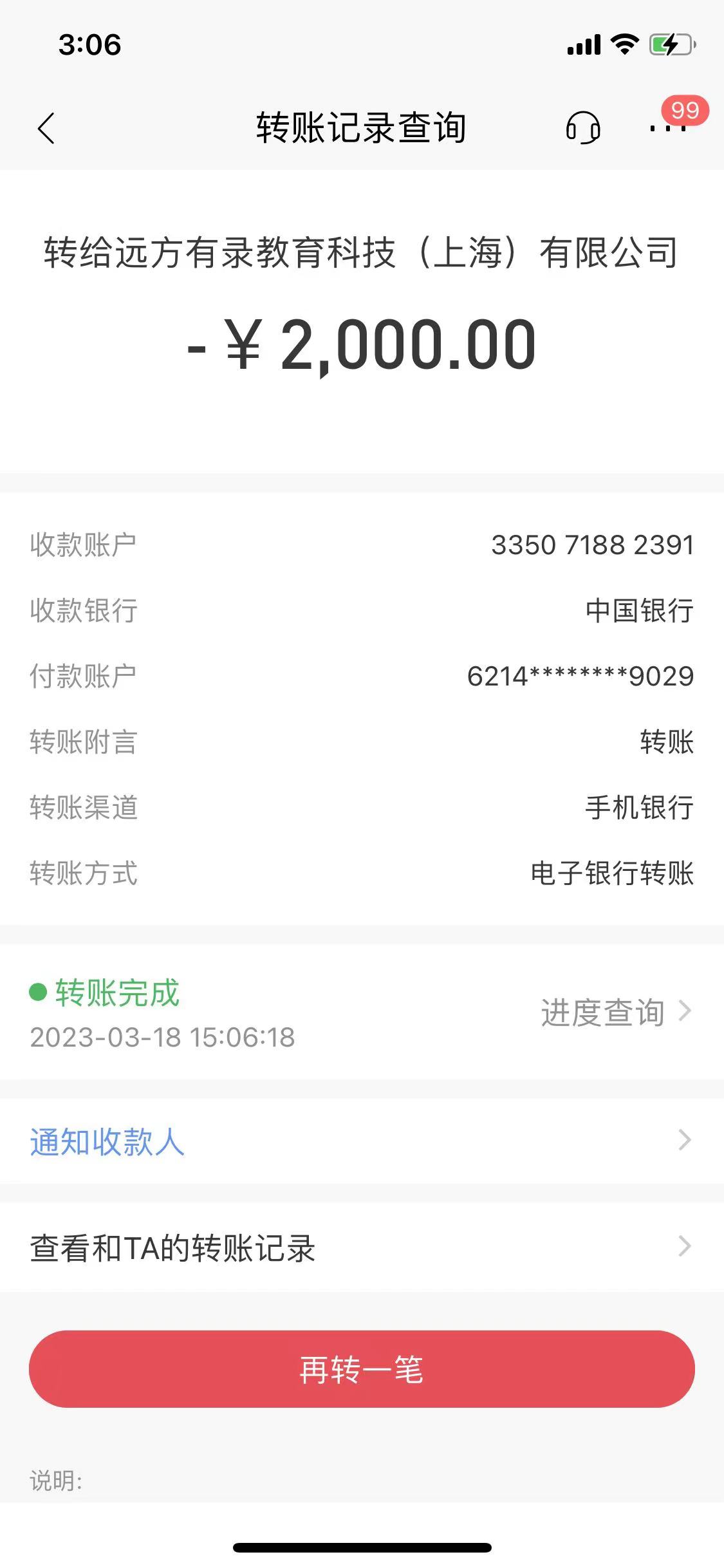Go back using the top-left arrow
The height and width of the screenshot is (1568, 724).
point(46,128)
